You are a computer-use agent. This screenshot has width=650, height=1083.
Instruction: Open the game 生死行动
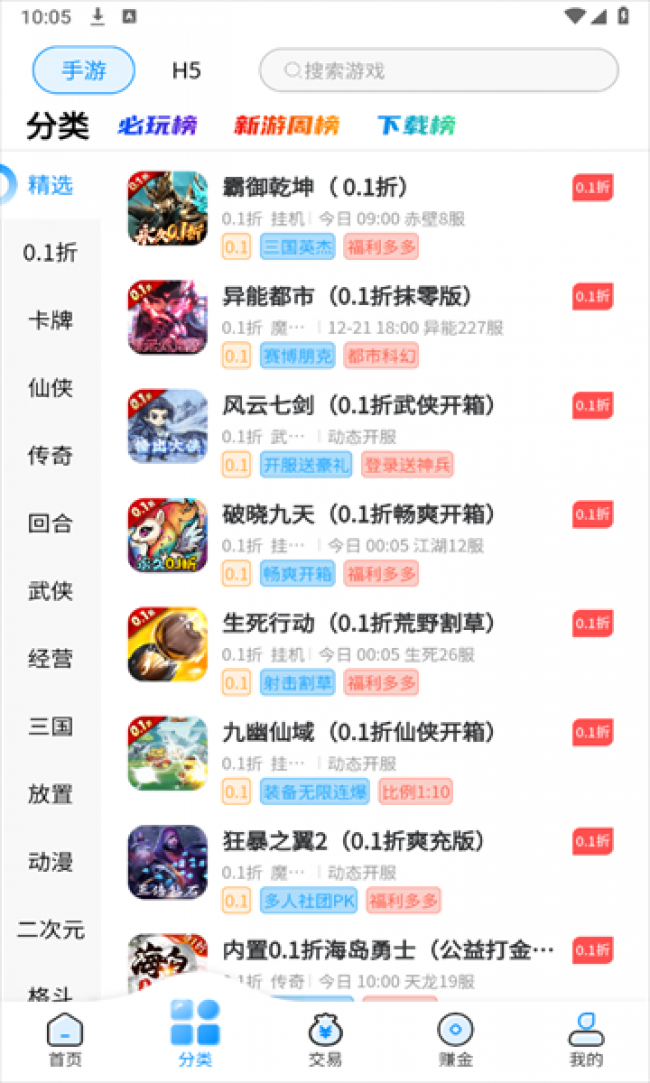[x=358, y=623]
